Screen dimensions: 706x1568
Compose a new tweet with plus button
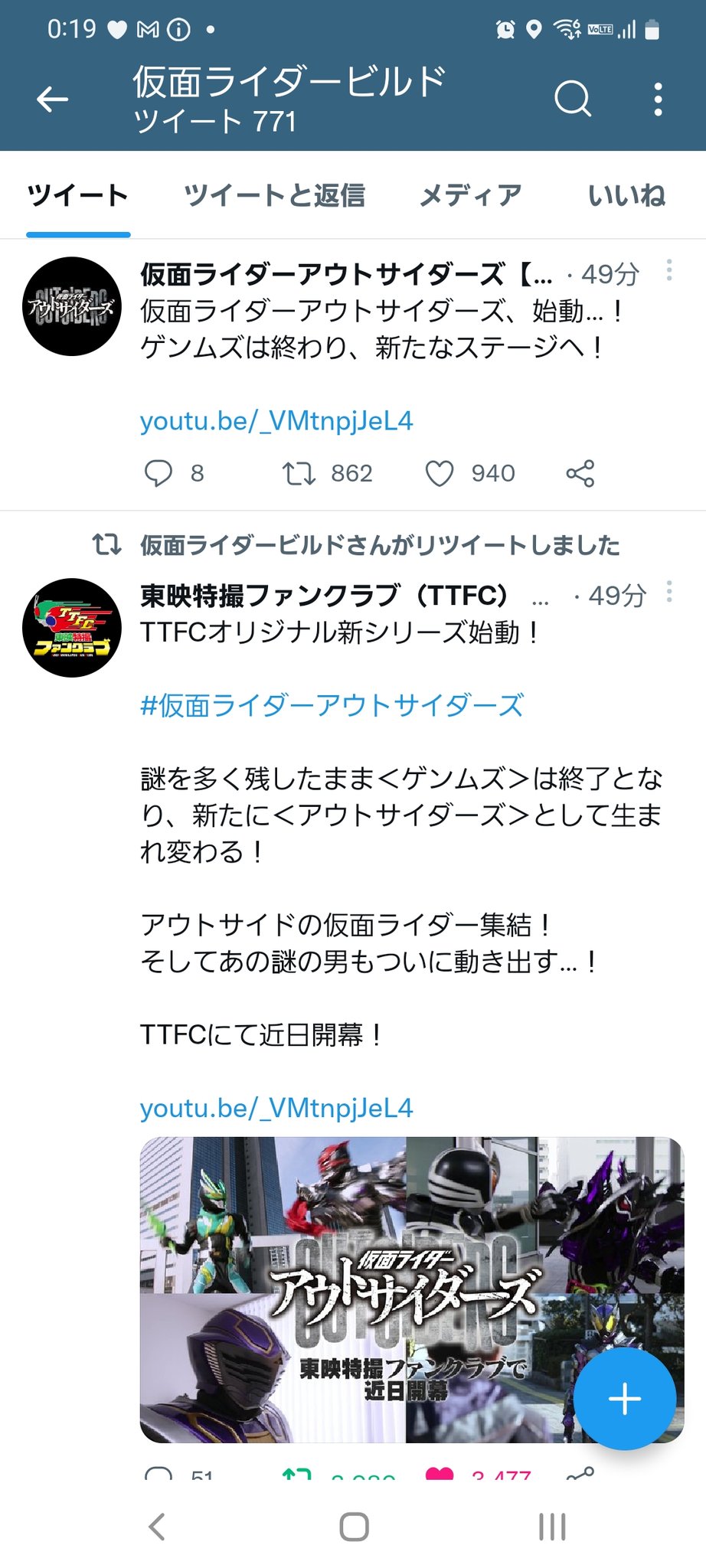coord(624,1399)
